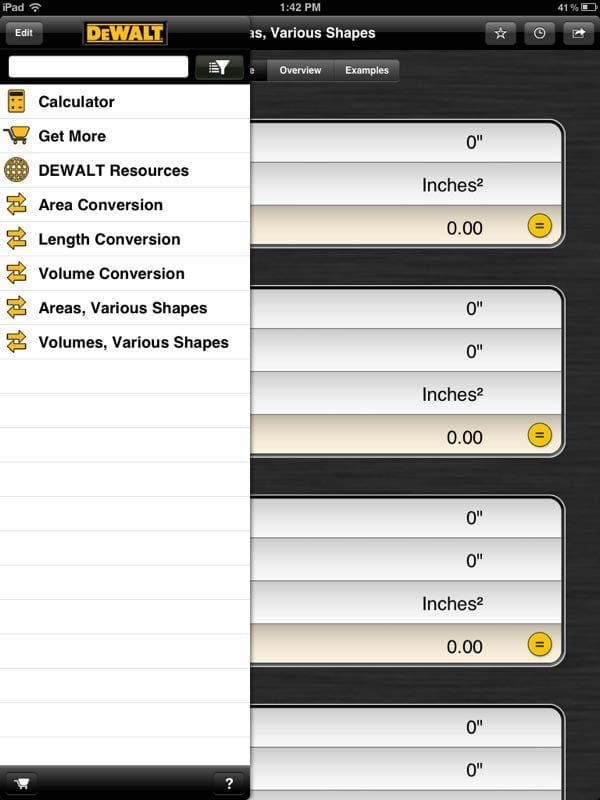Open the history clock button
The width and height of the screenshot is (600, 800).
click(x=539, y=33)
